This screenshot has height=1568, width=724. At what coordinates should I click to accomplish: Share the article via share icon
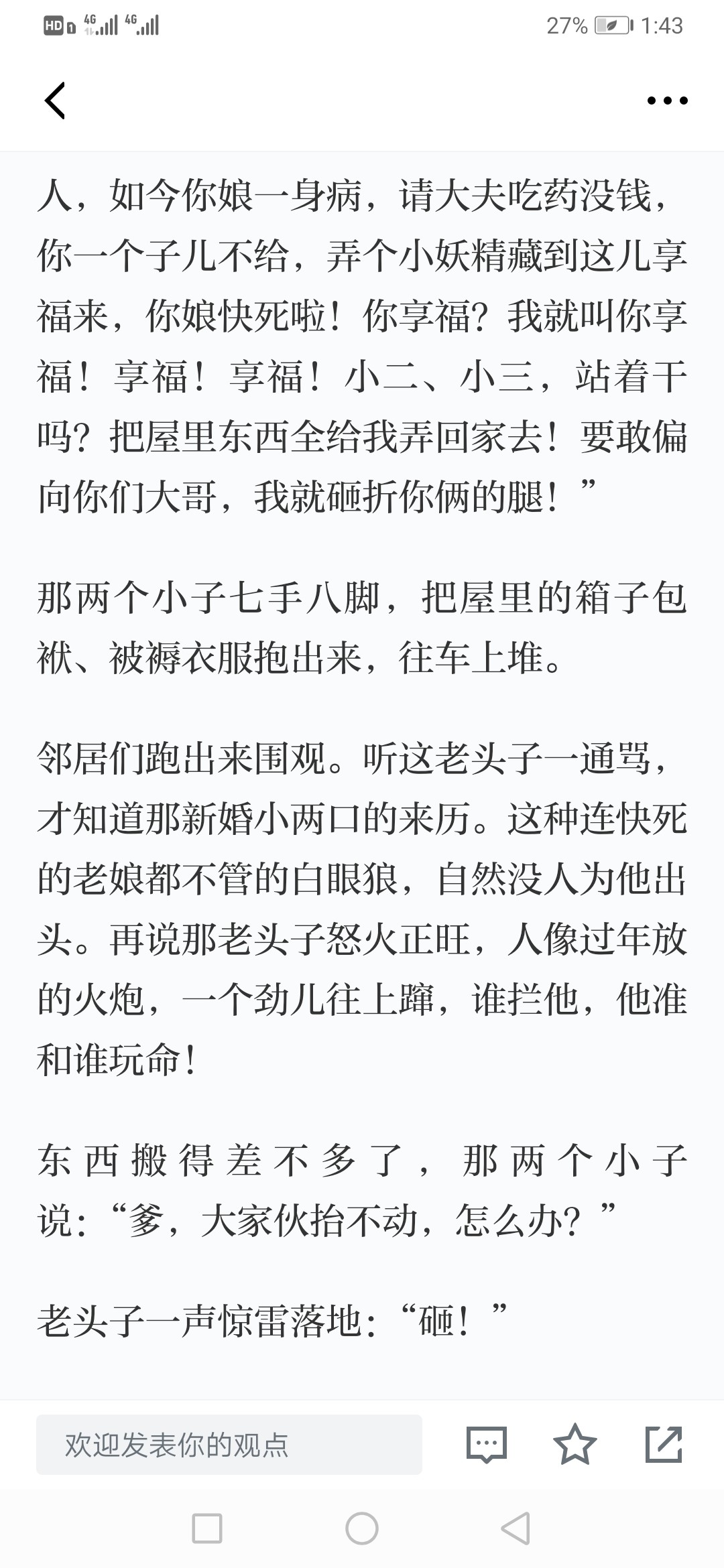click(664, 1444)
